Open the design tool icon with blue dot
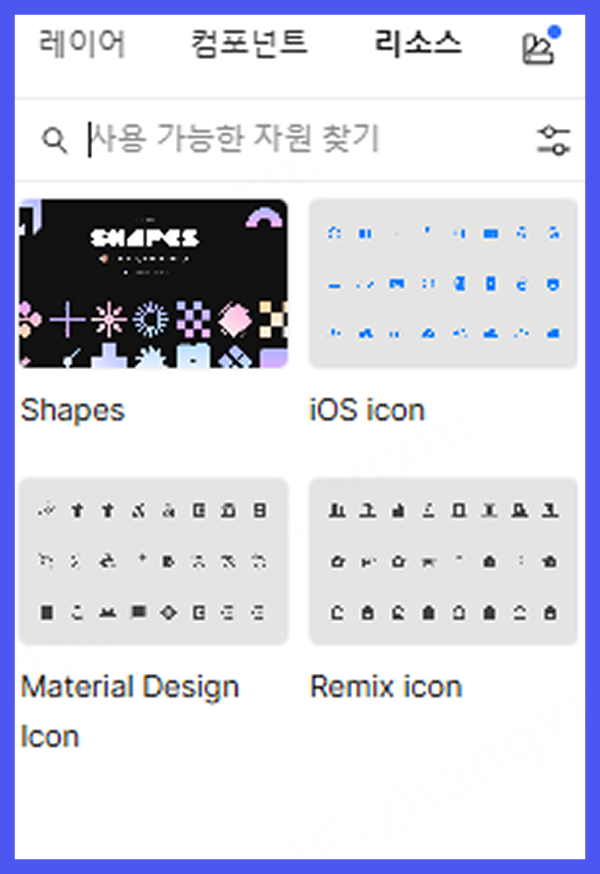This screenshot has width=600, height=874. (539, 48)
